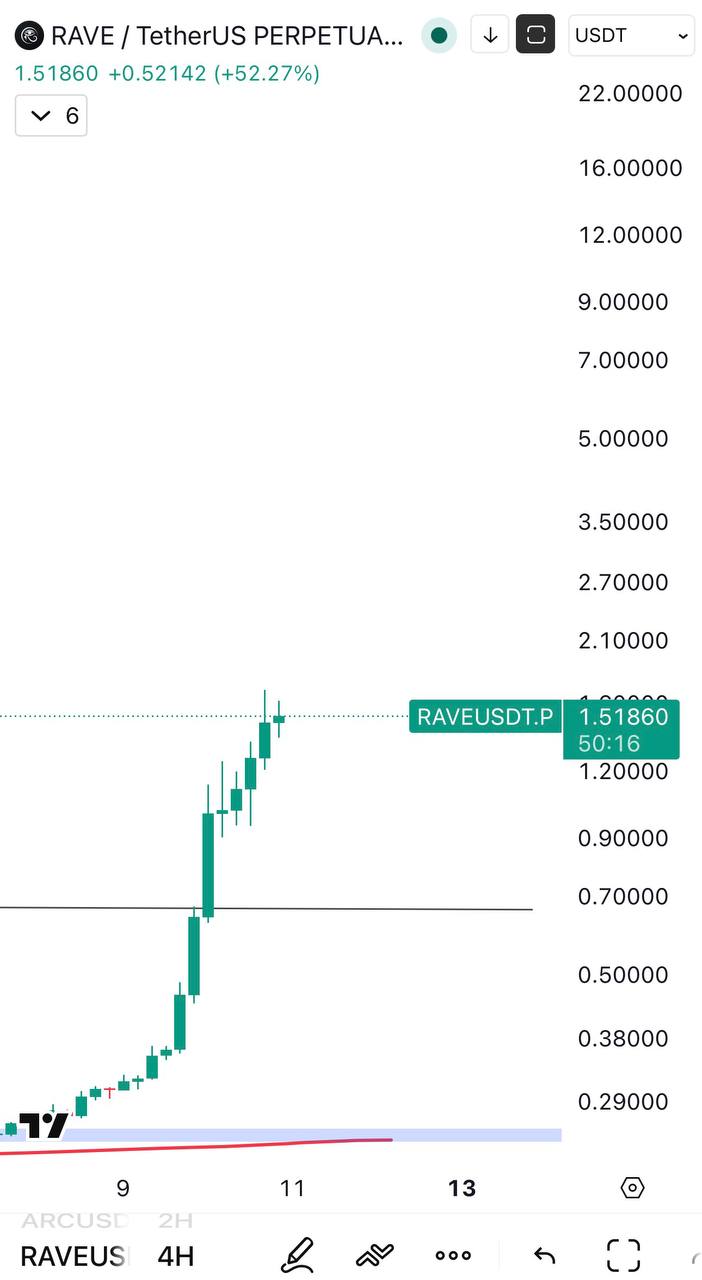702x1280 pixels.
Task: Expand the collapsed indicators legend showing 6
Action: (51, 116)
